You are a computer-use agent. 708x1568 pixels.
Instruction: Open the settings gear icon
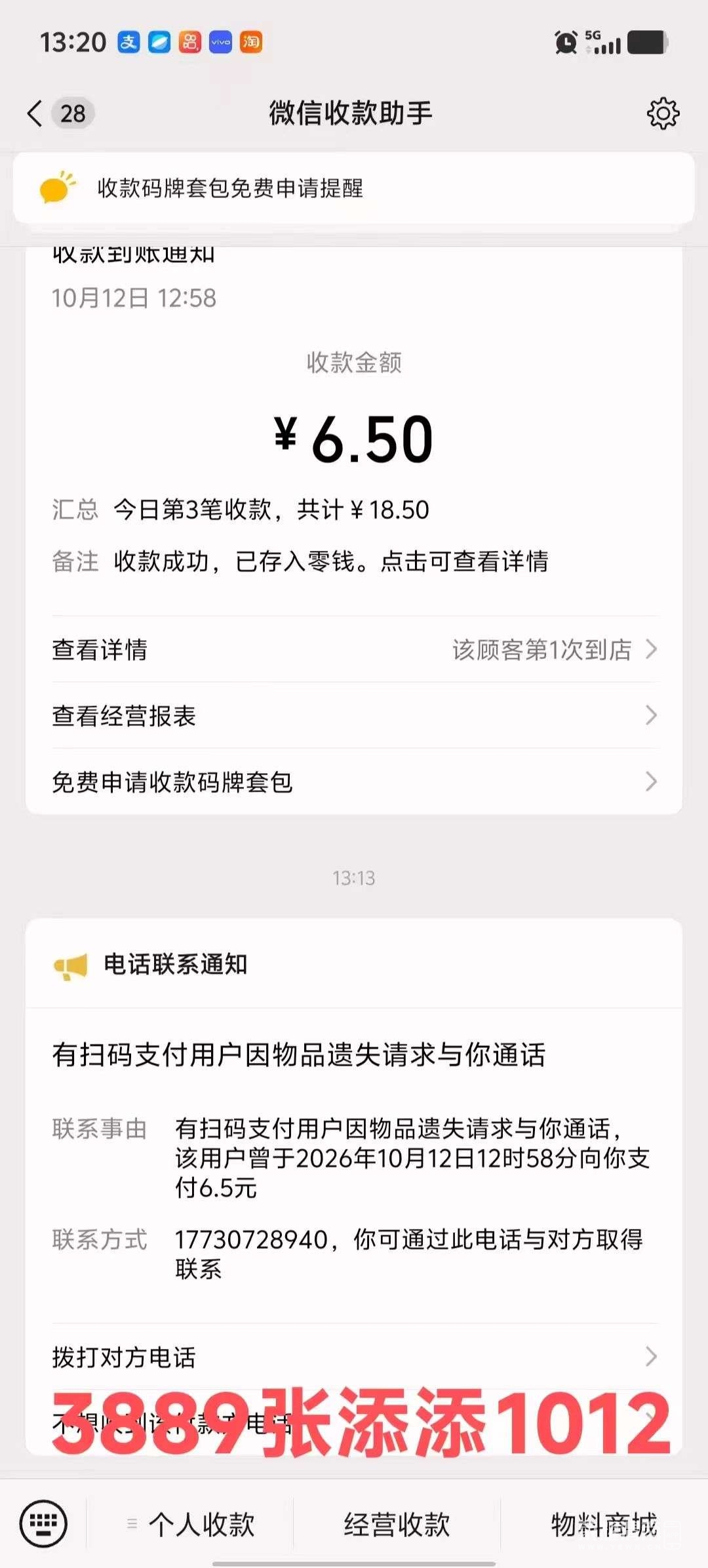(663, 113)
